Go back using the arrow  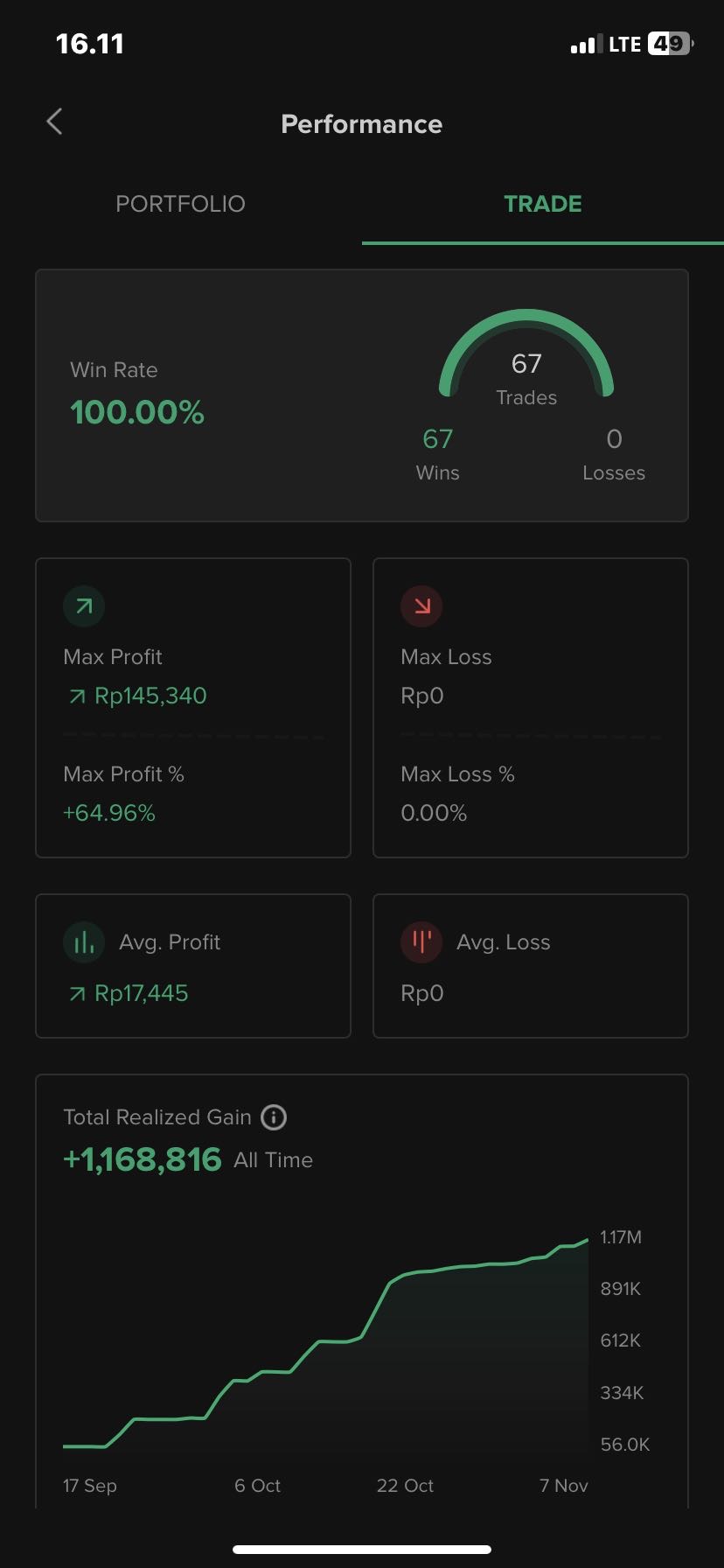(x=54, y=122)
